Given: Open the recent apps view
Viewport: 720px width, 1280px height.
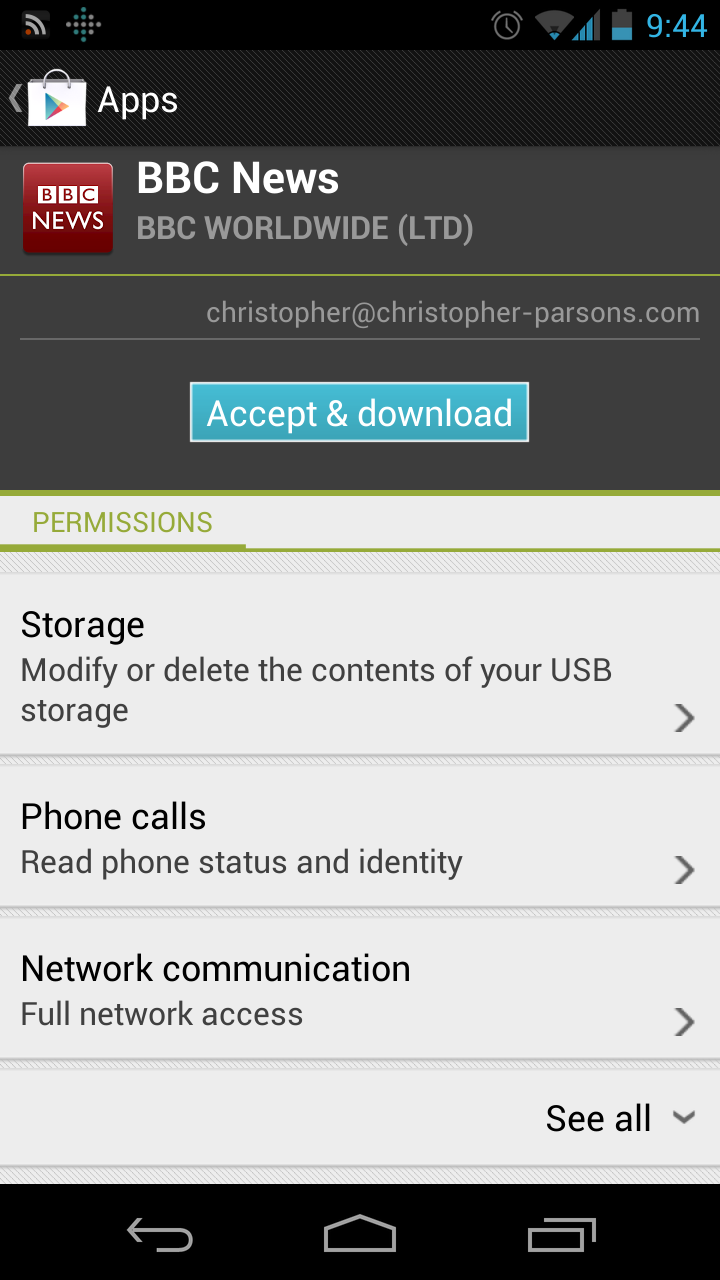Looking at the screenshot, I should click(561, 1236).
